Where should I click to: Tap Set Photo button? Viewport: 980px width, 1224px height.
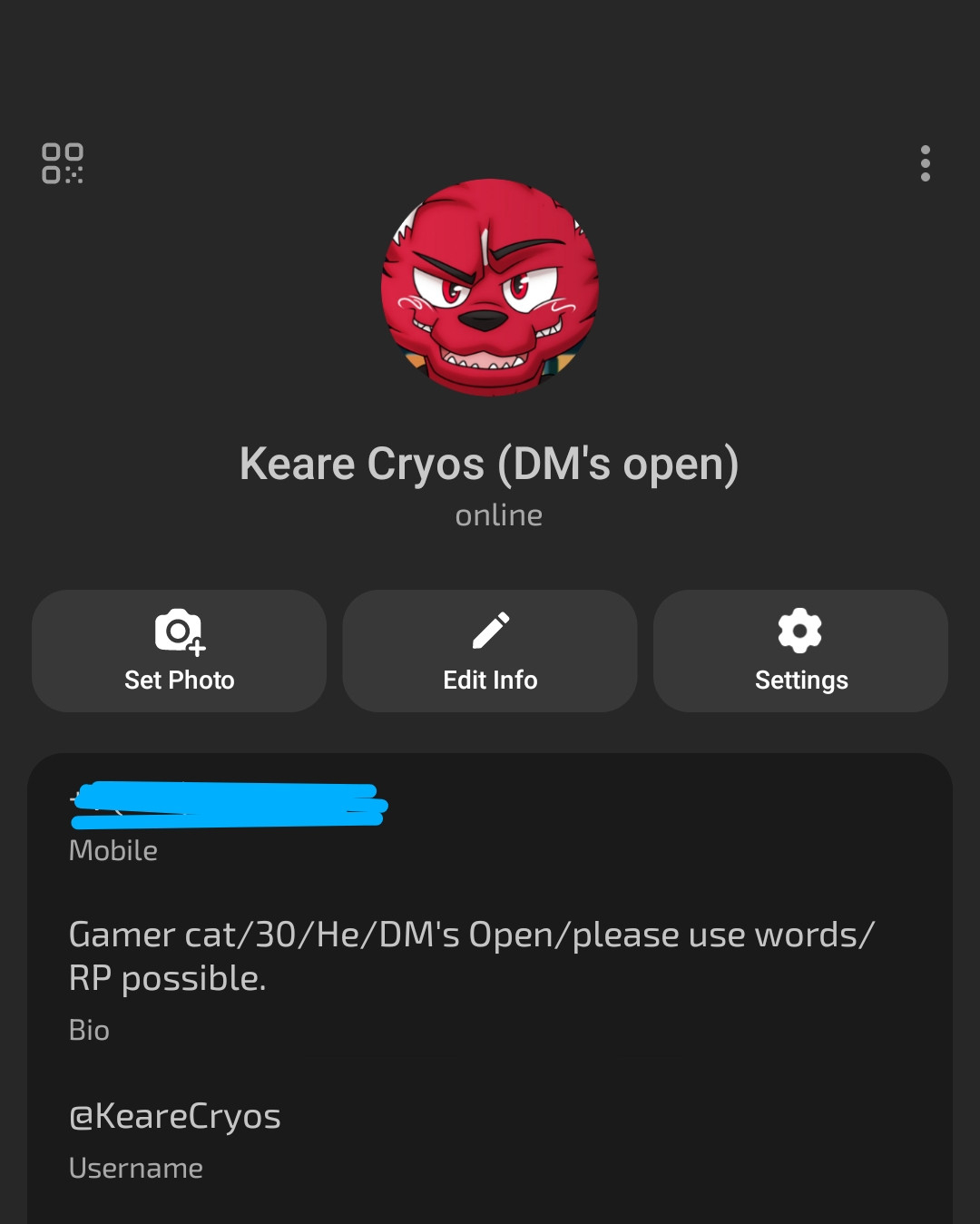pos(179,651)
